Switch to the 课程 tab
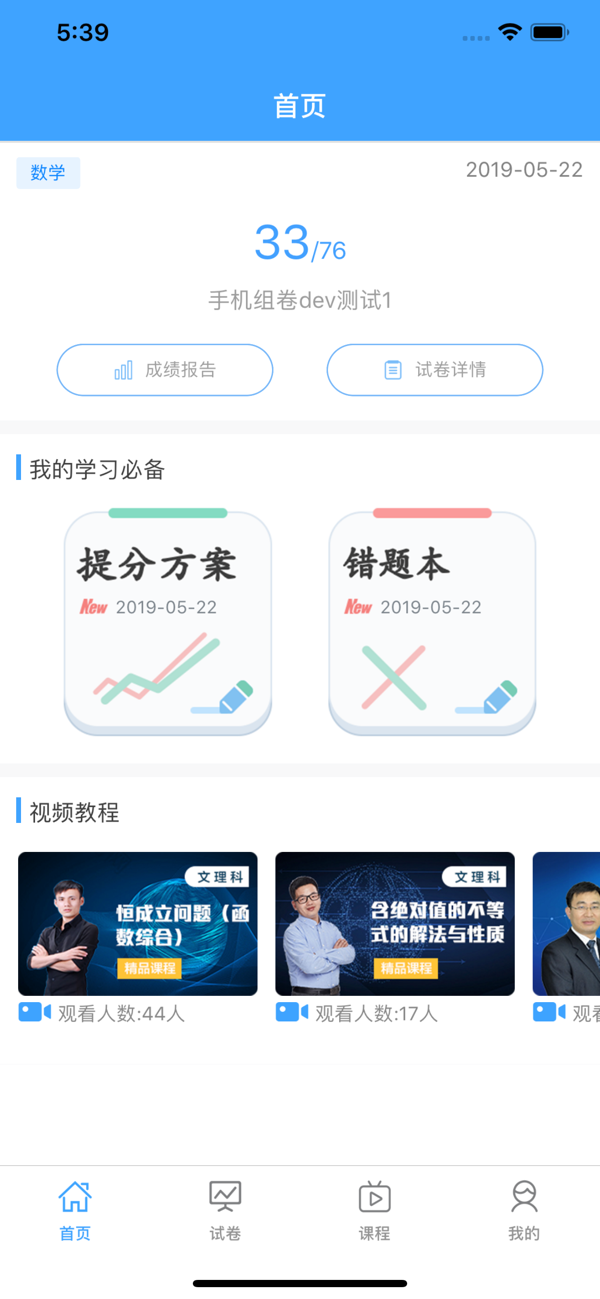Viewport: 600px width, 1299px height. tap(375, 1211)
